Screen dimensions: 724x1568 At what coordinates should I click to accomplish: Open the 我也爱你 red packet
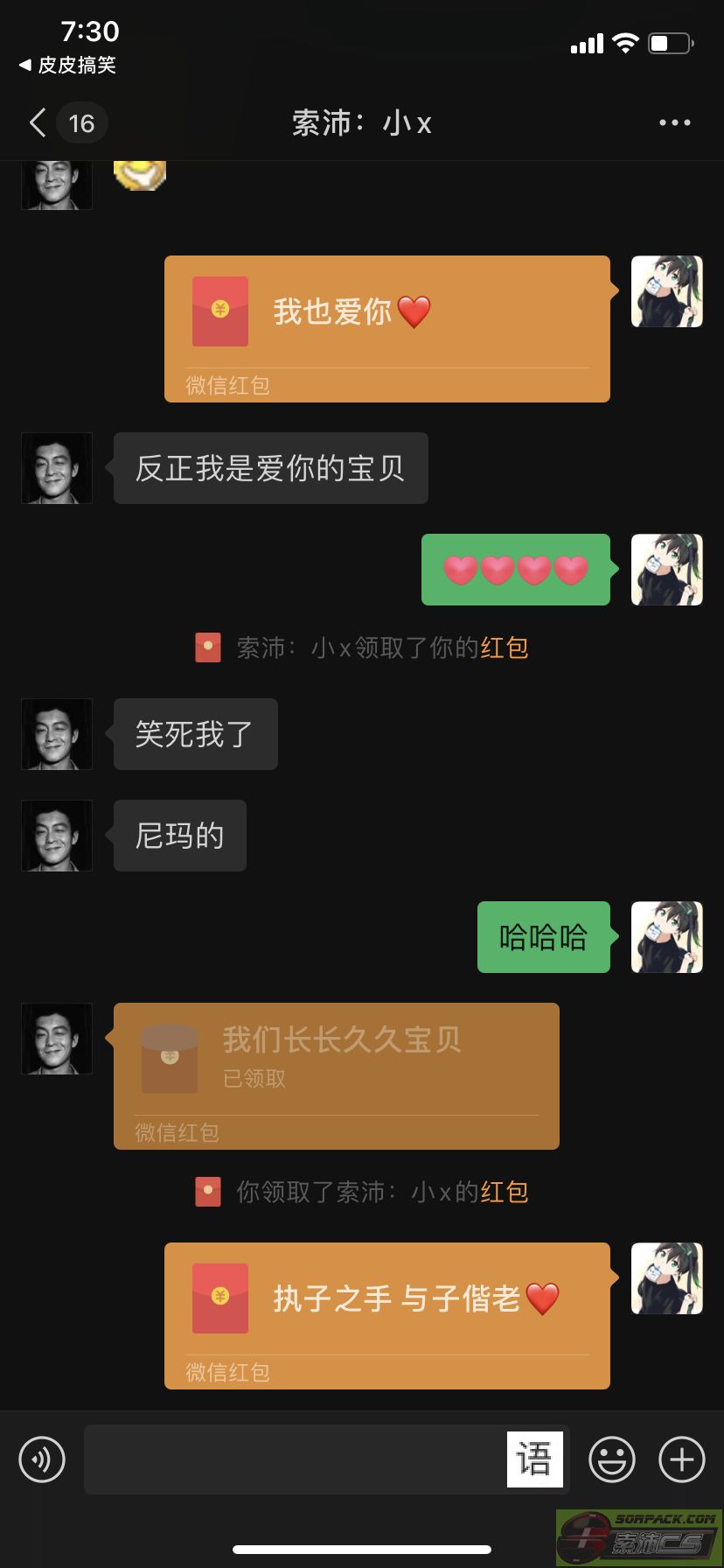click(386, 328)
